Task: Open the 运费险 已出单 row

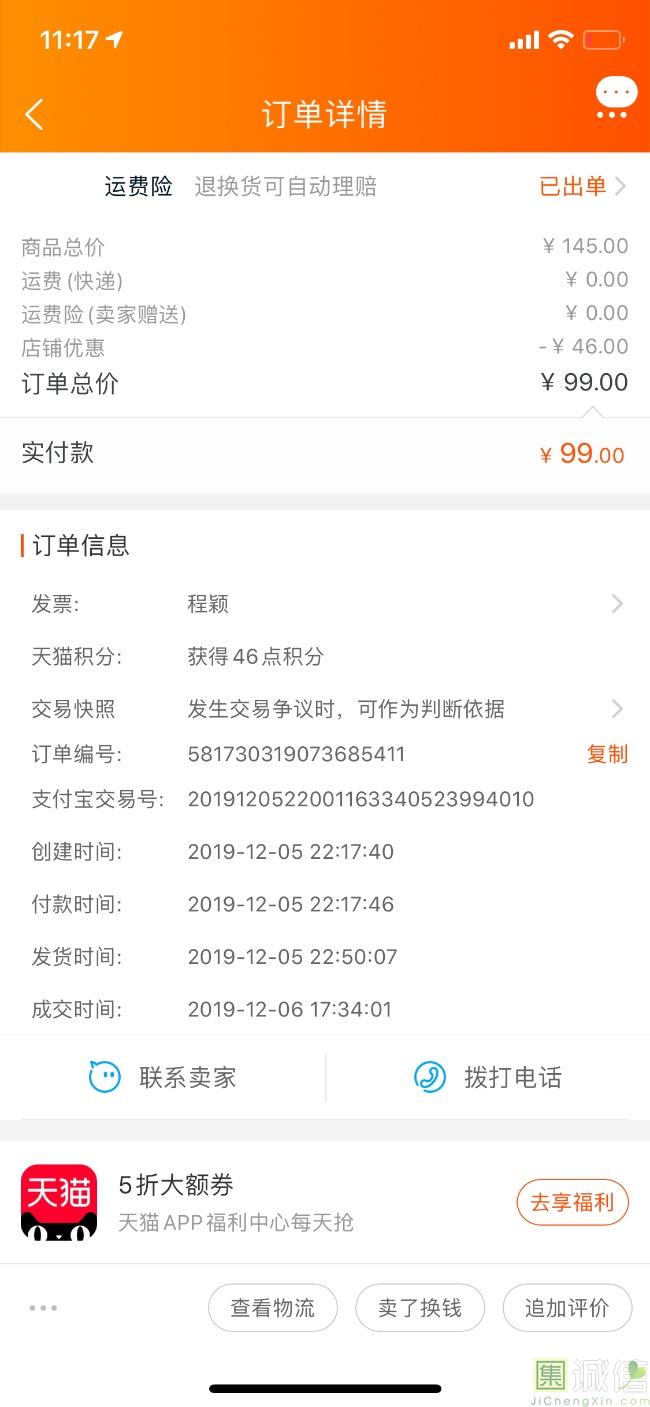Action: [x=325, y=186]
